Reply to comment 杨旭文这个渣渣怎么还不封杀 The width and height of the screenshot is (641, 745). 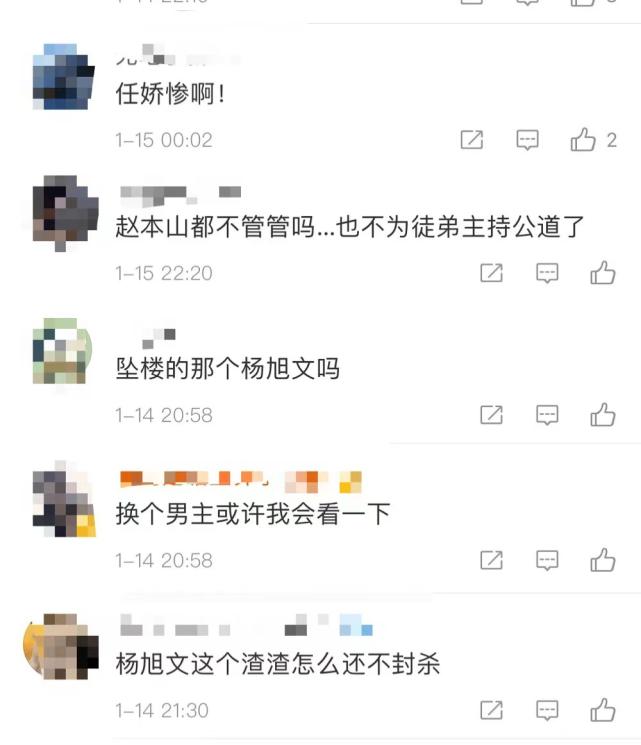pyautogui.click(x=546, y=710)
